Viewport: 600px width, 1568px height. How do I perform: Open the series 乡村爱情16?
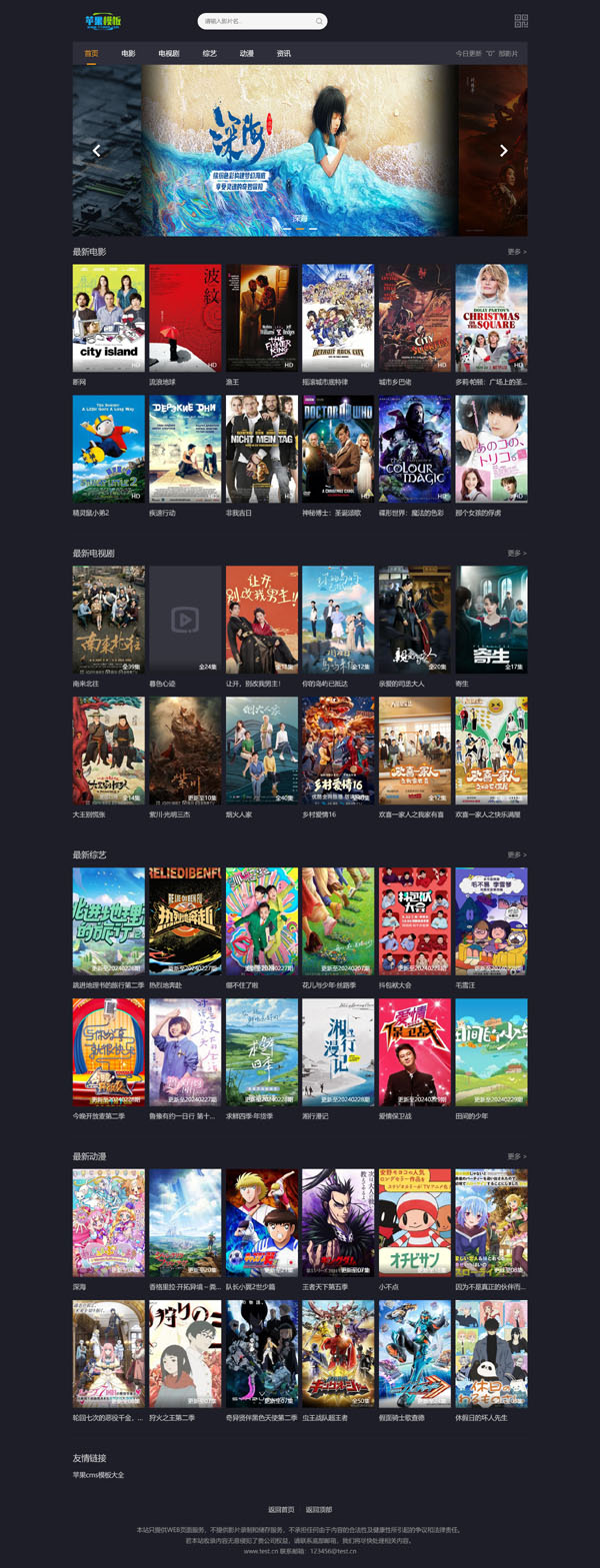click(338, 751)
